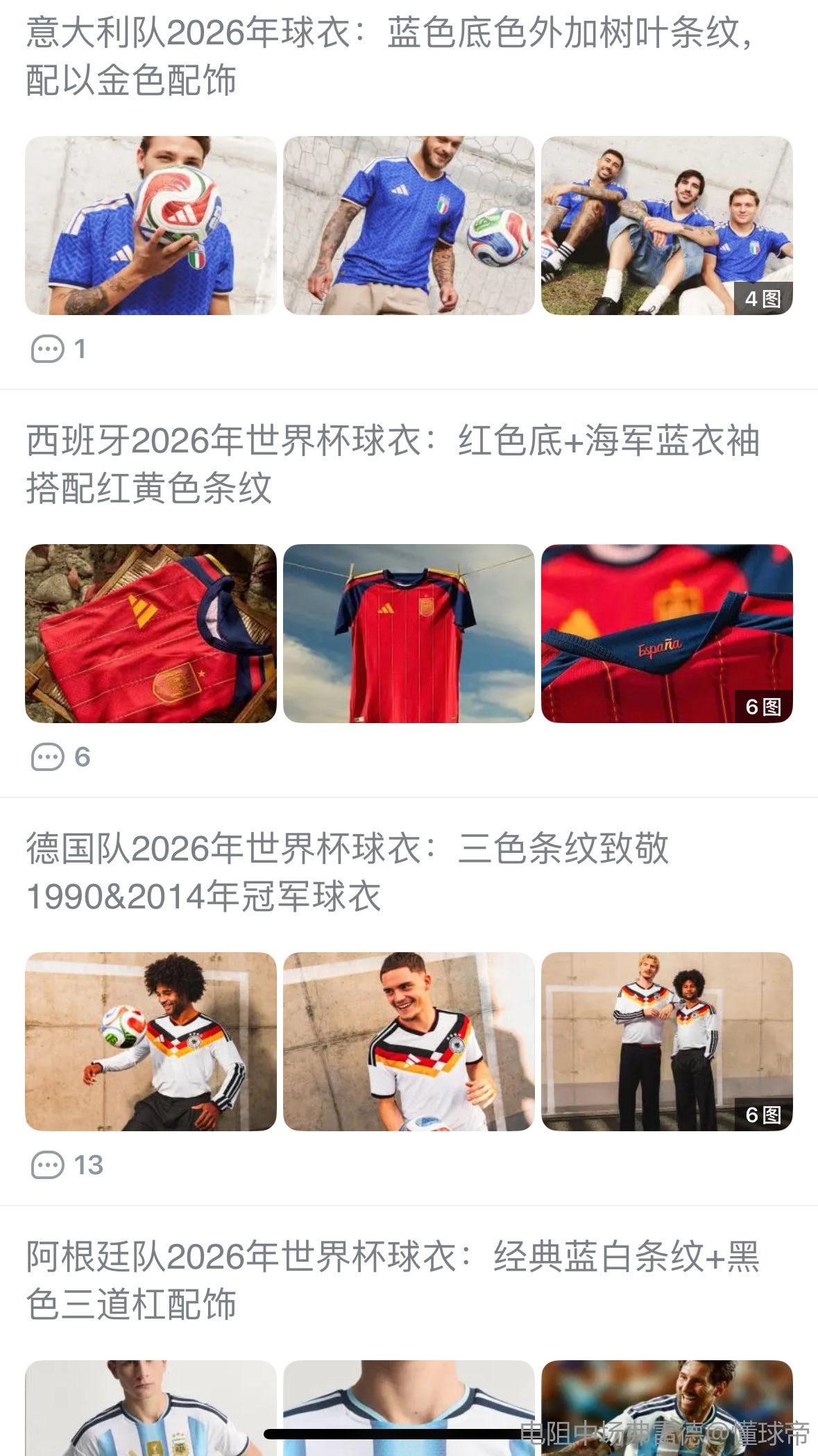Image resolution: width=818 pixels, height=1456 pixels.
Task: Open the 6图 photo in Germany post
Action: click(x=667, y=1042)
